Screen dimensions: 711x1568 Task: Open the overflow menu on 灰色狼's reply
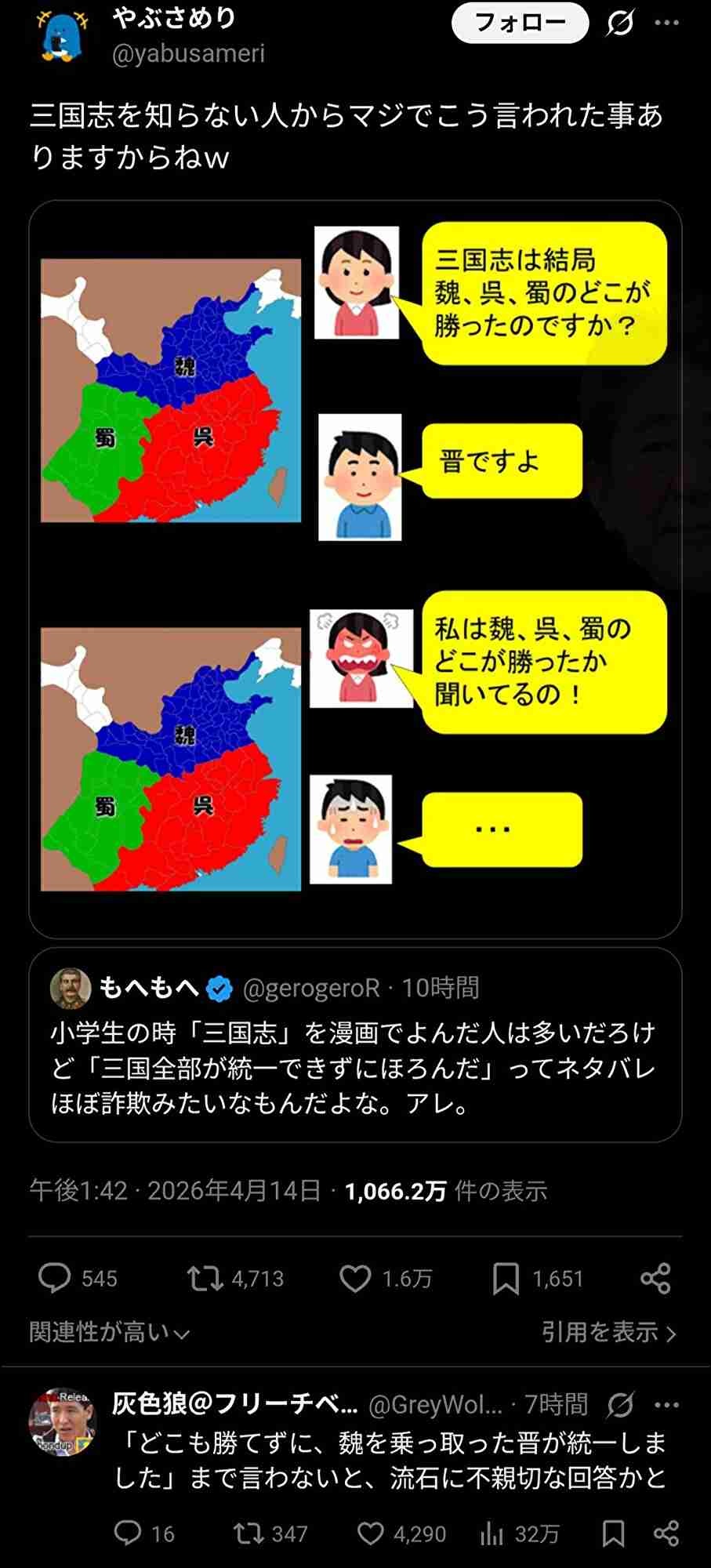coord(666,1405)
